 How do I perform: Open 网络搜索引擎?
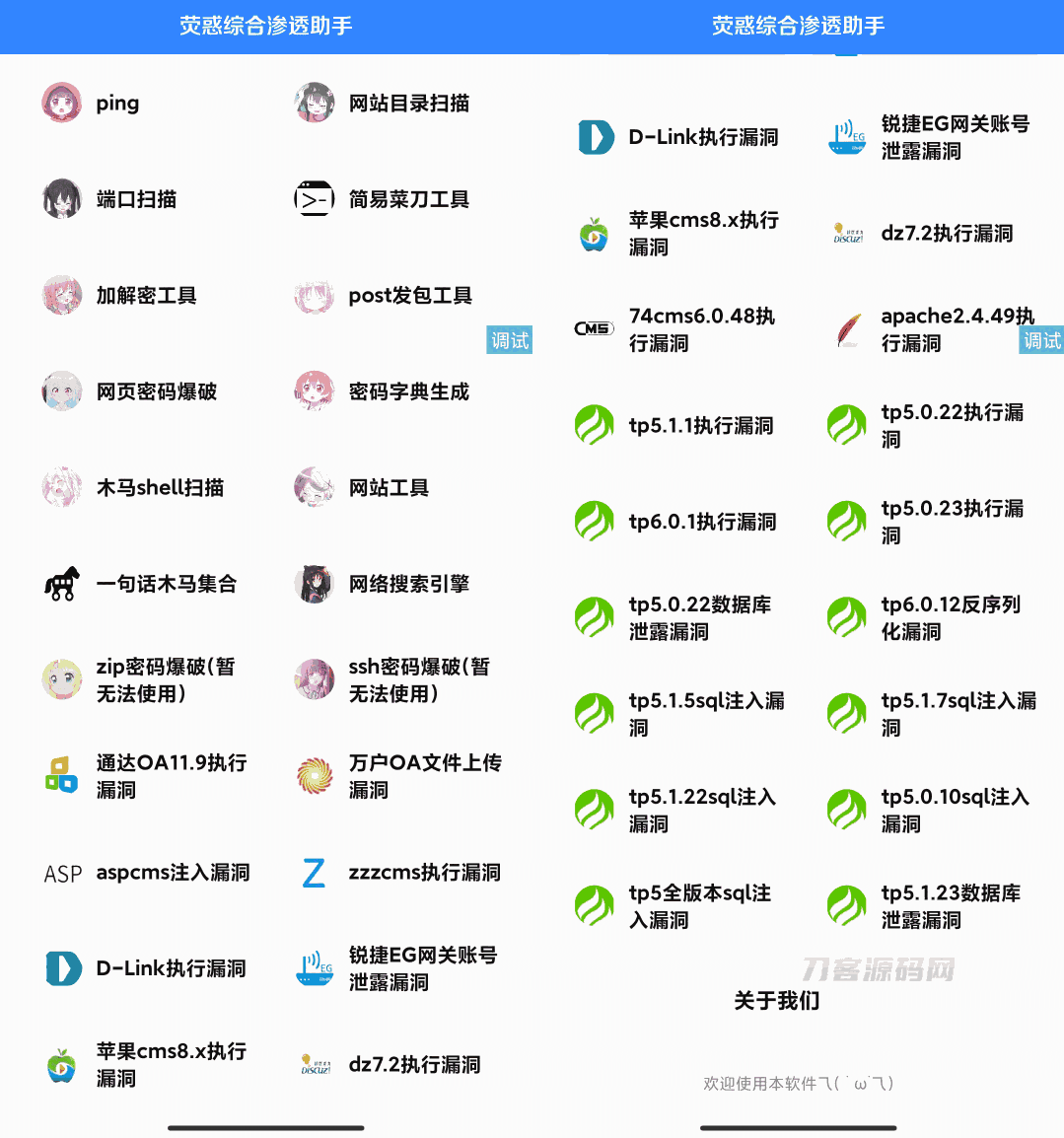[408, 584]
